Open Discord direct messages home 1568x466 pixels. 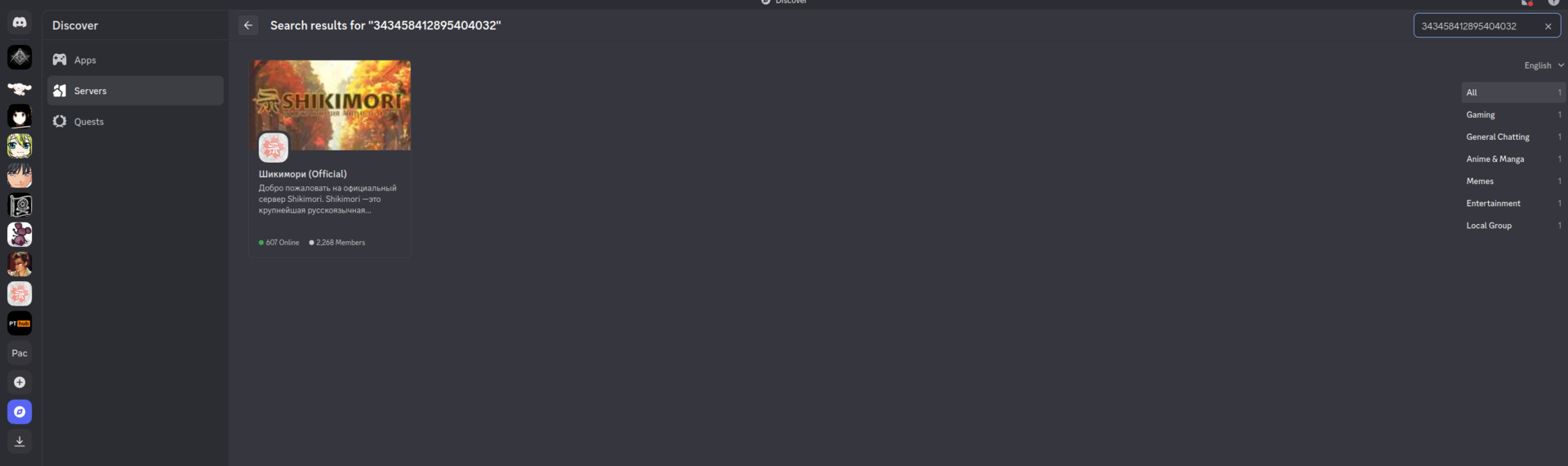[x=20, y=23]
